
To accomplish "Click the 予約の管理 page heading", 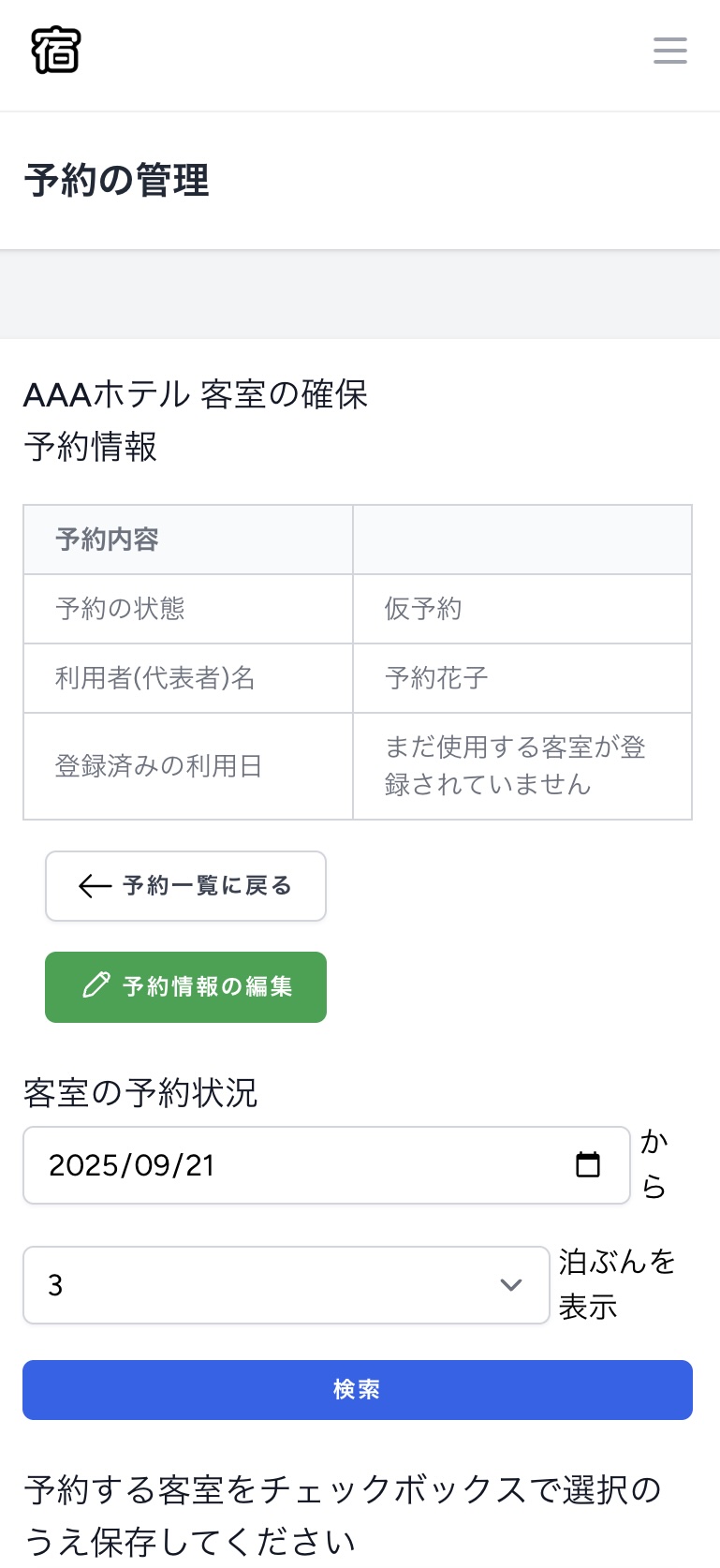I will click(x=117, y=182).
